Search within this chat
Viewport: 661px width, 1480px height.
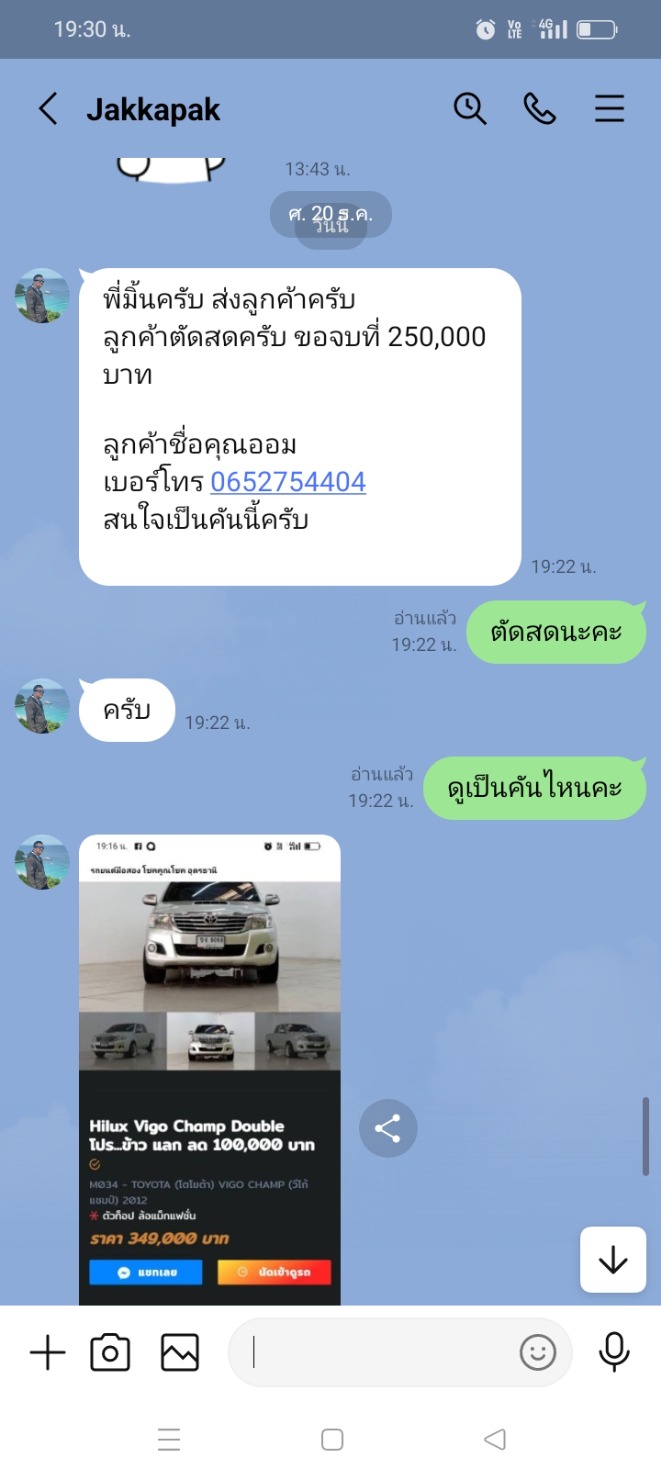click(469, 108)
